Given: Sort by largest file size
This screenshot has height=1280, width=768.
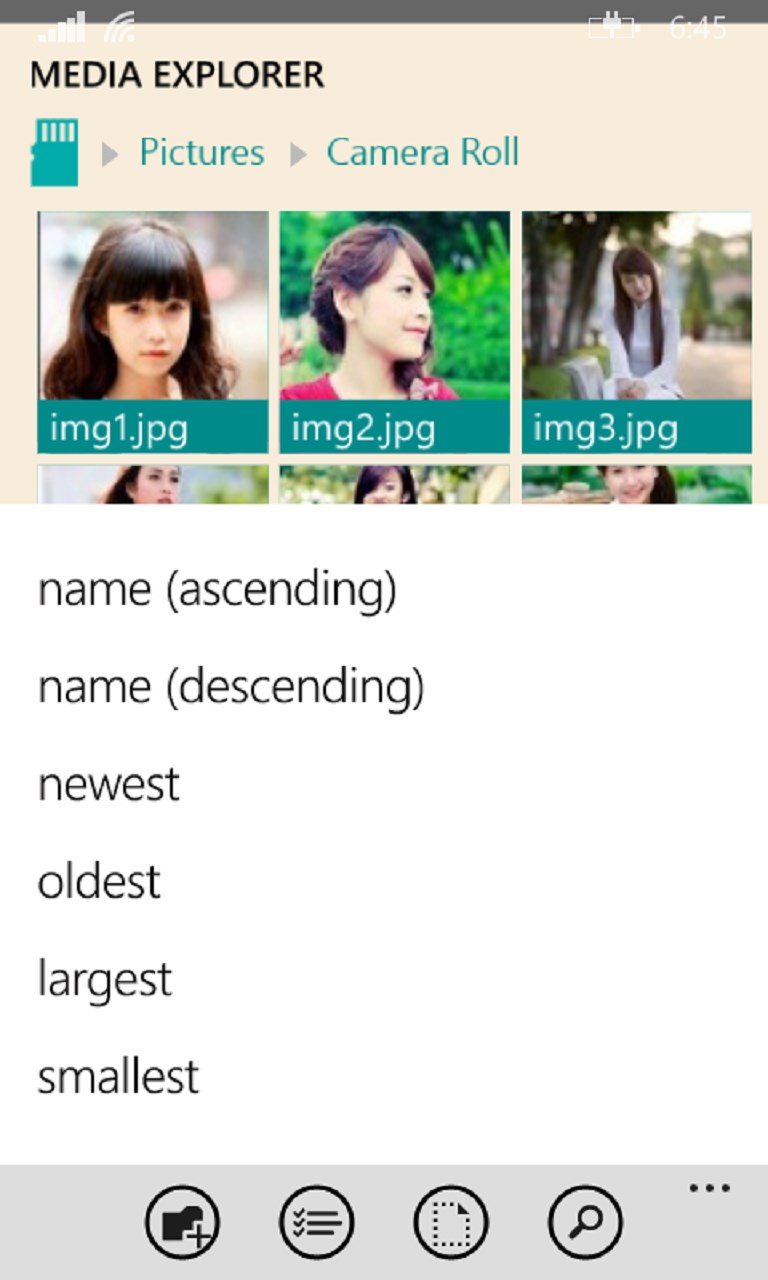Looking at the screenshot, I should click(105, 979).
